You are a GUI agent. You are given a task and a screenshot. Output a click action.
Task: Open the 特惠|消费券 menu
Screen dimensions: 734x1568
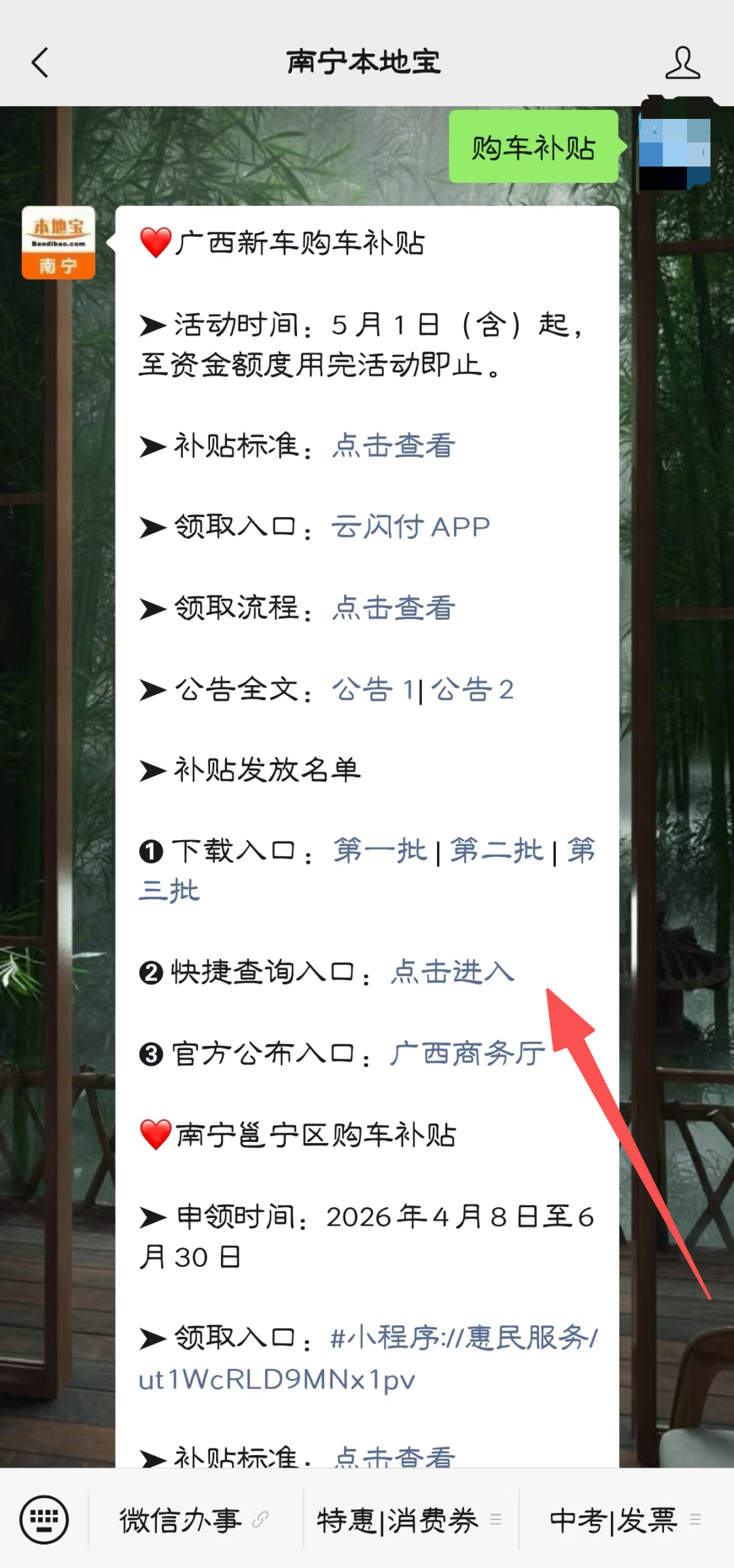pyautogui.click(x=410, y=1520)
